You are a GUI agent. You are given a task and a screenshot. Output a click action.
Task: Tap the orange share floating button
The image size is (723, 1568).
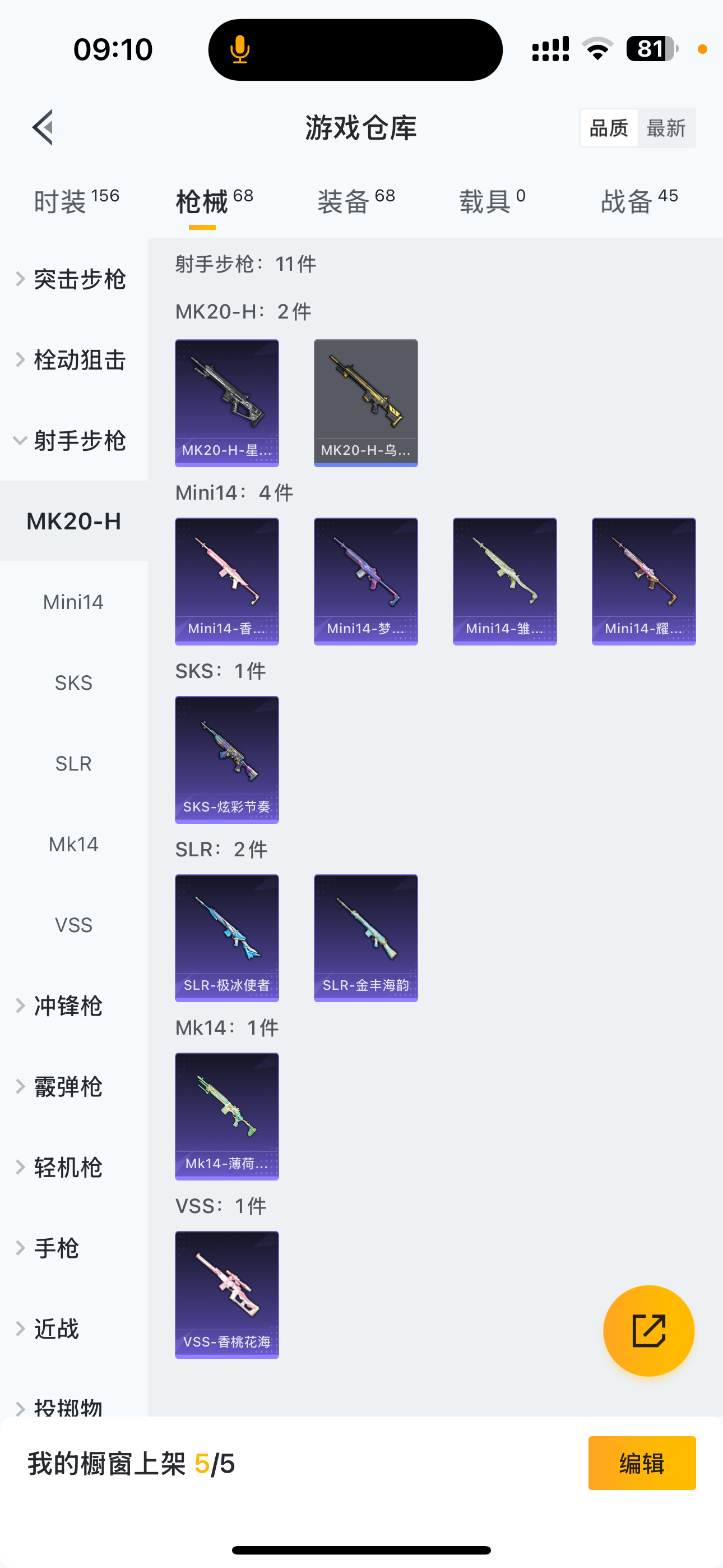(x=648, y=1331)
